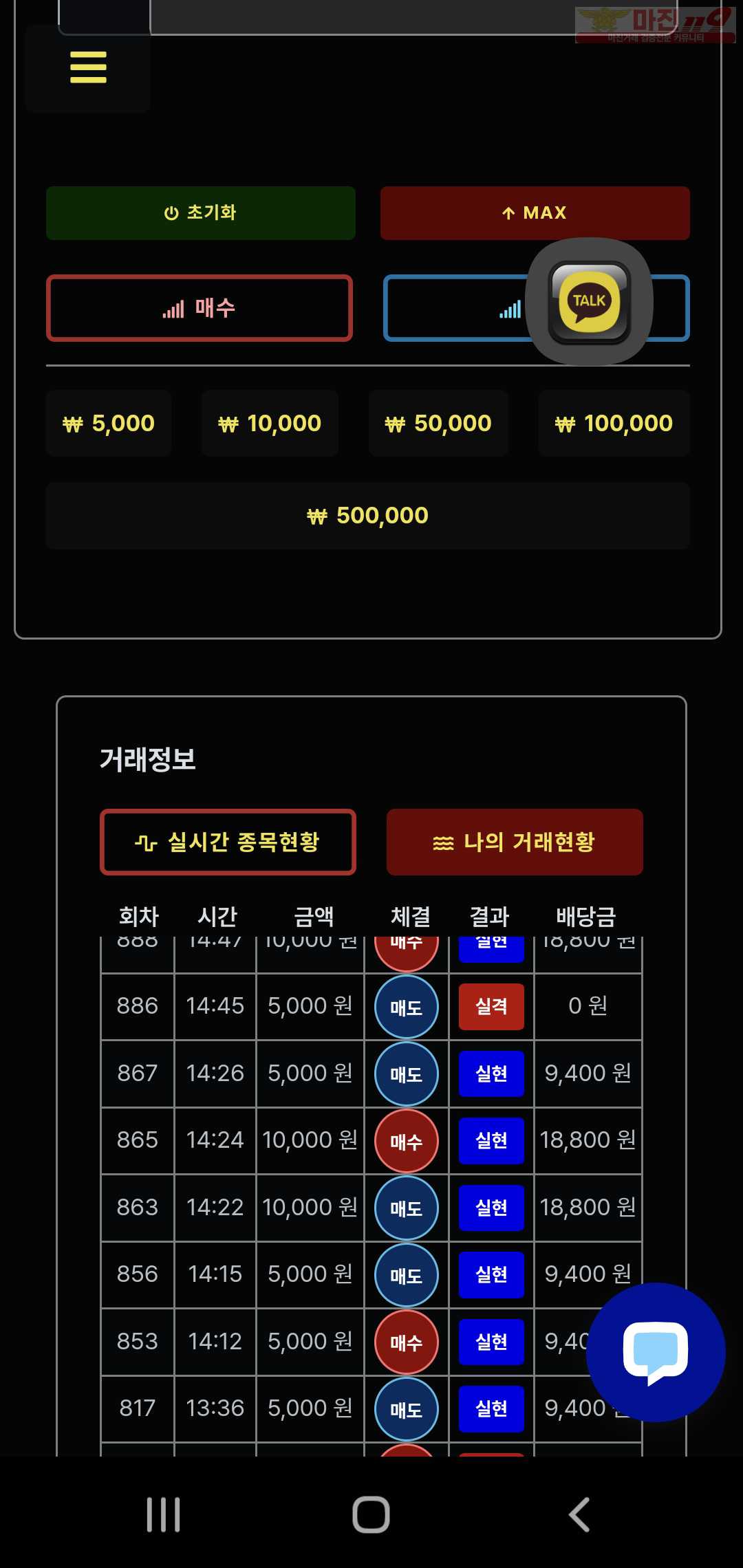The height and width of the screenshot is (1568, 743).
Task: Open recent apps from navigation bar
Action: [164, 1514]
